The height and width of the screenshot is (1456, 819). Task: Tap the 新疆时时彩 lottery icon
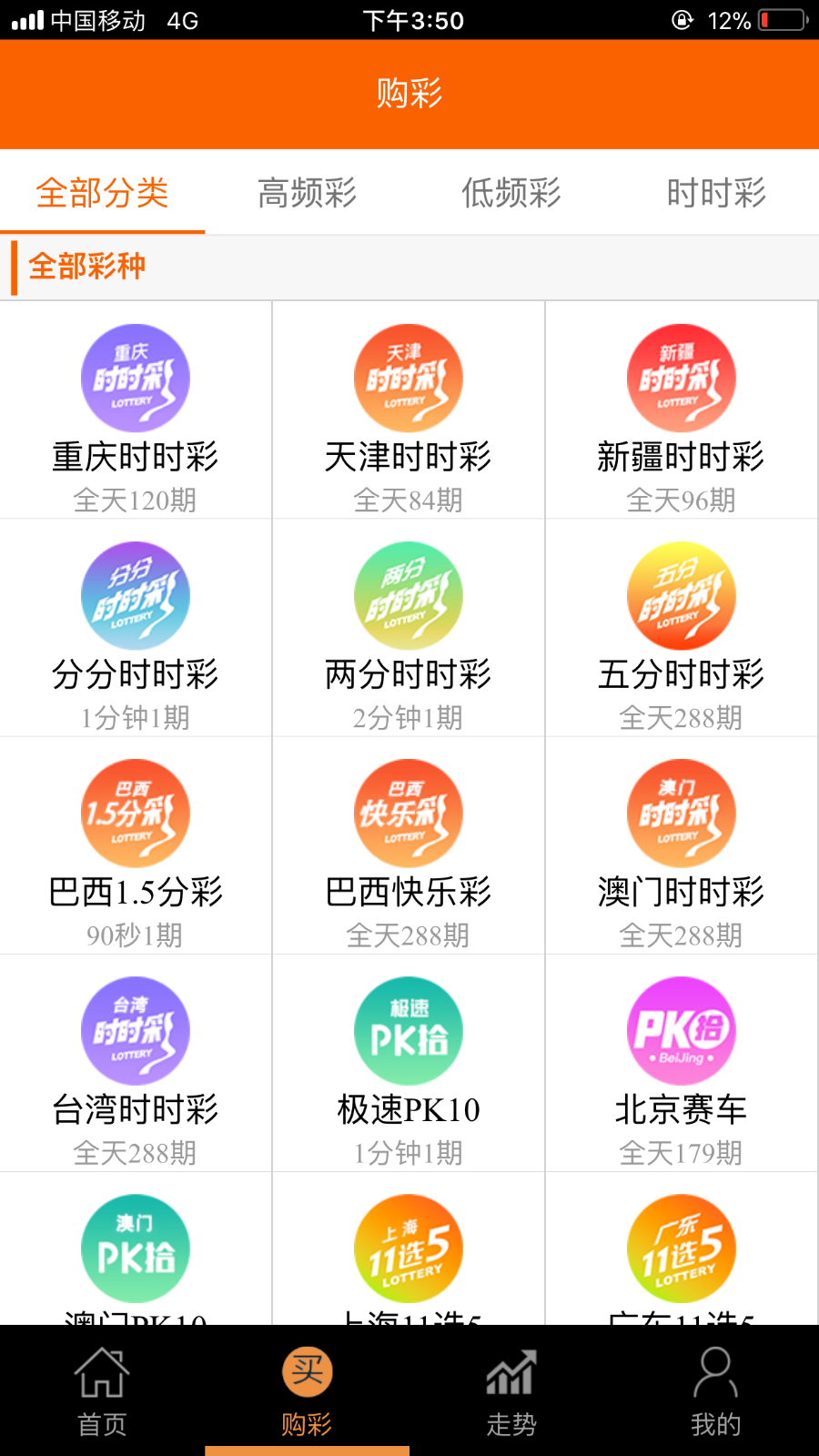coord(681,378)
